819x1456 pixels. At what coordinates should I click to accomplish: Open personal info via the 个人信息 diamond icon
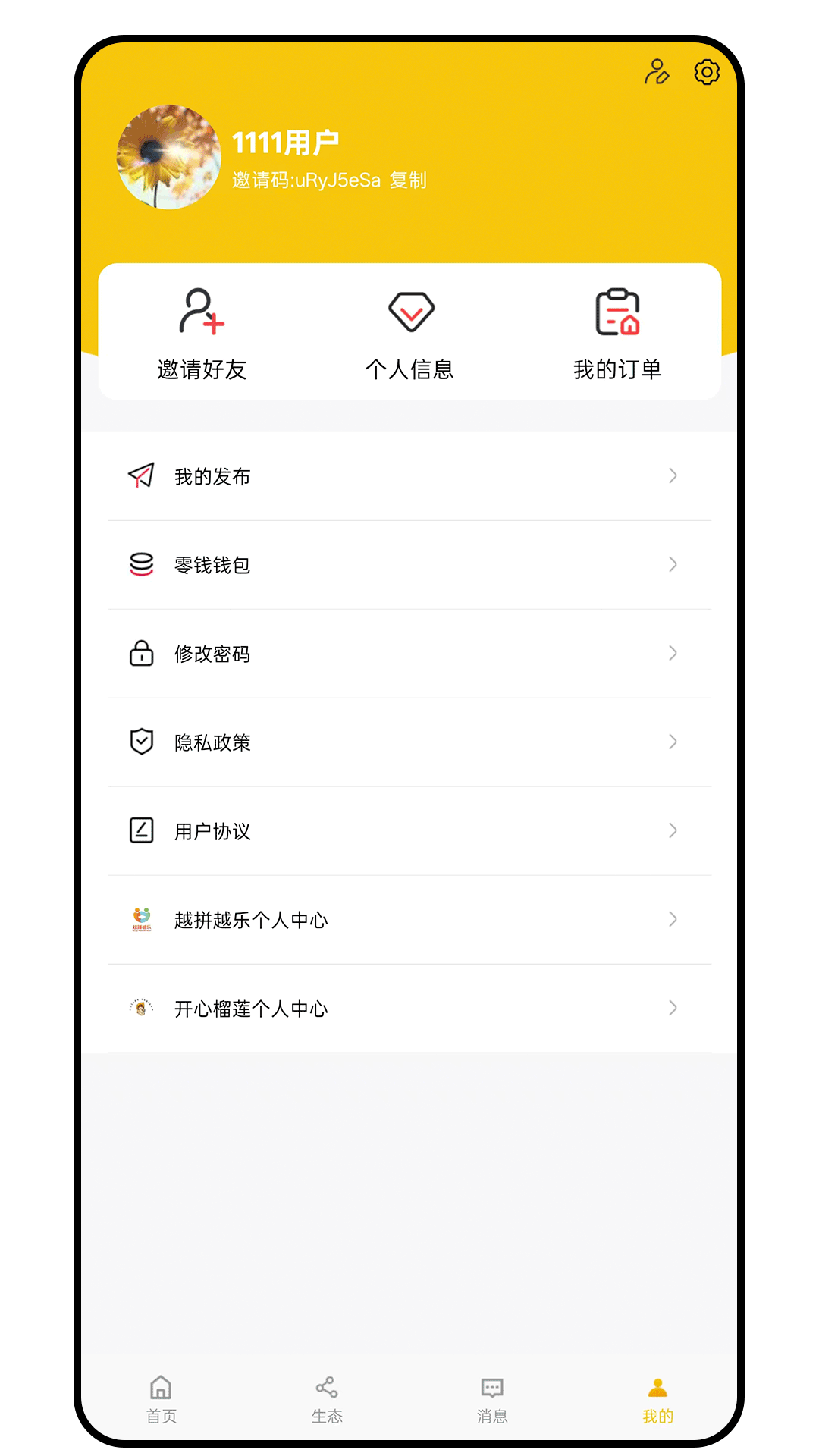pyautogui.click(x=410, y=311)
